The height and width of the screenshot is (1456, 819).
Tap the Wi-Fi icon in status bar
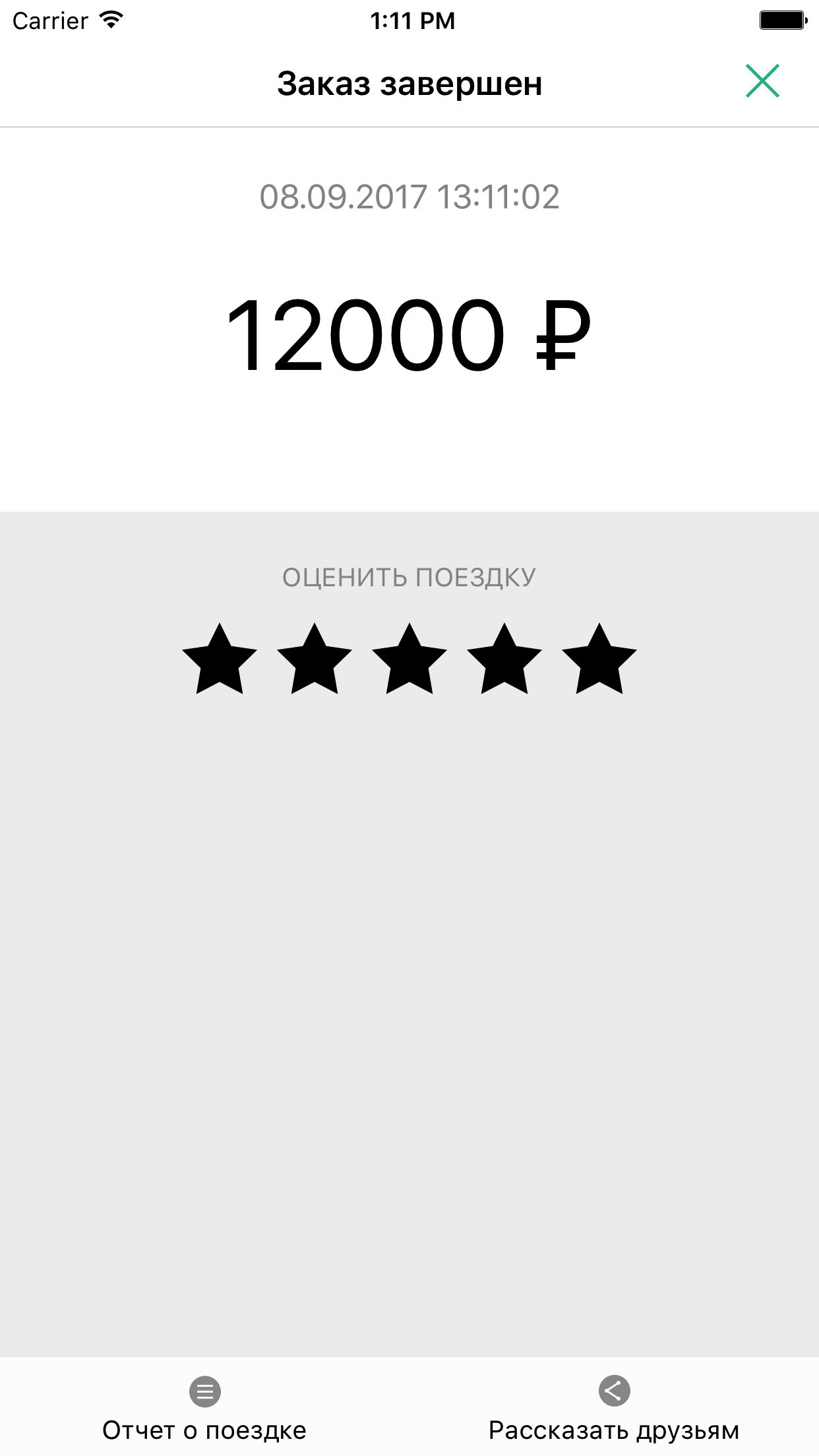coord(109,20)
